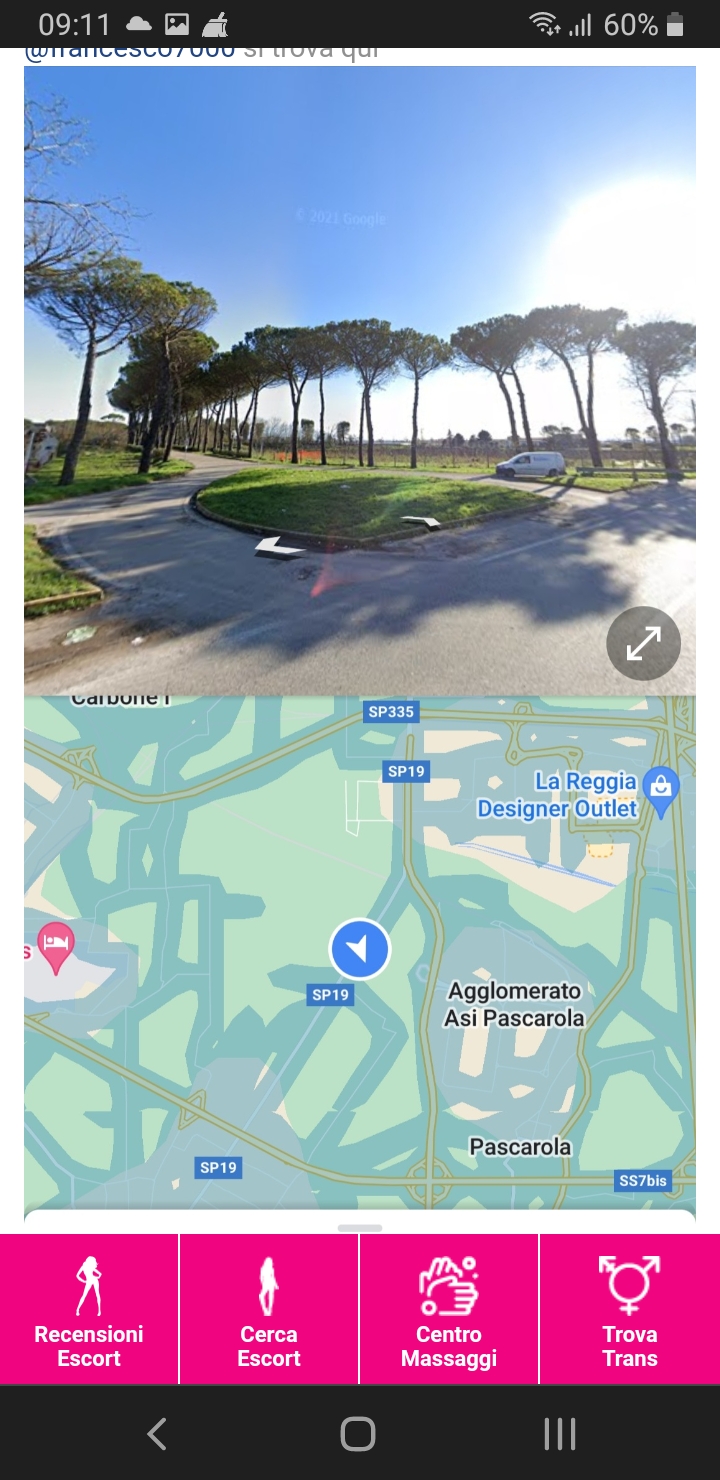
Task: Go to Cerca Escort
Action: tap(269, 1310)
